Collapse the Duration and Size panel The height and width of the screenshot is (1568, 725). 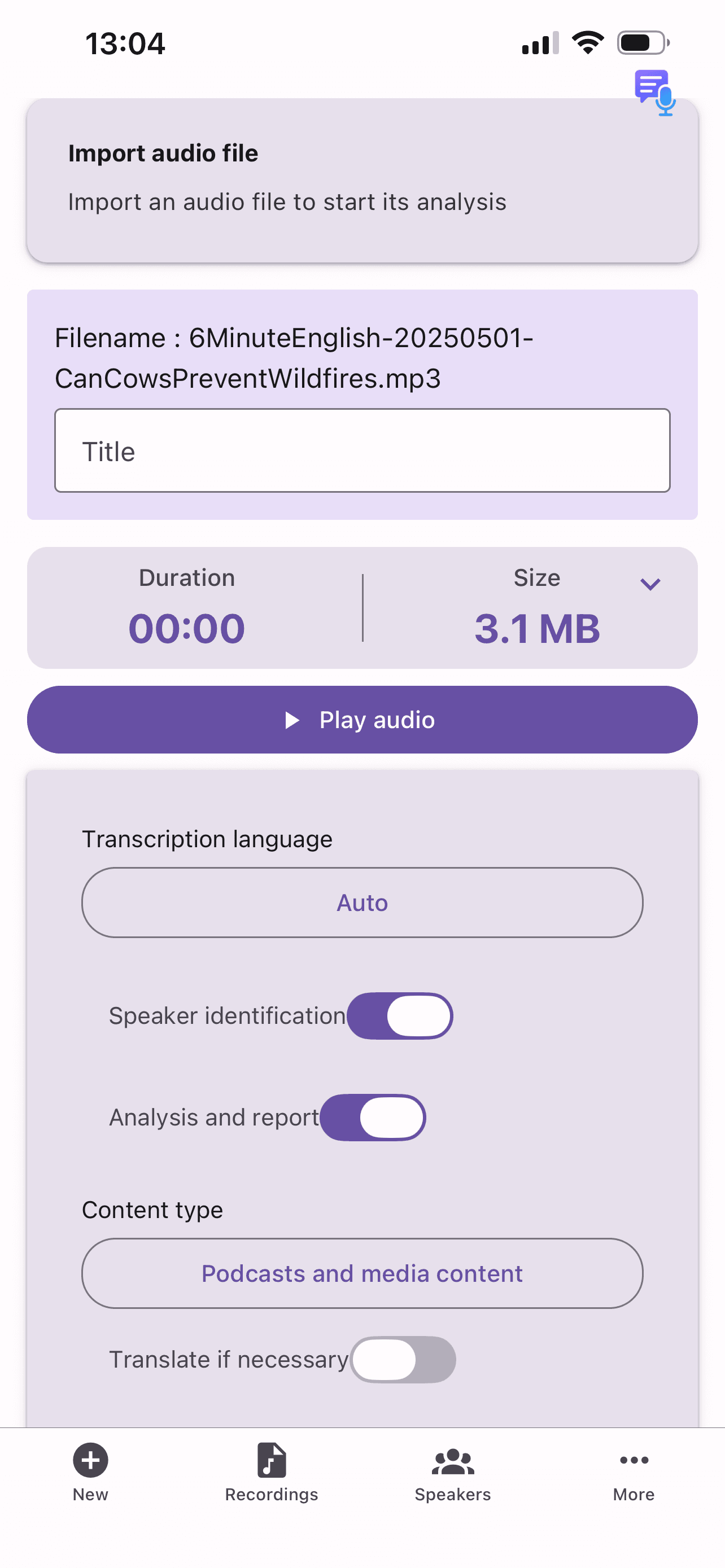[x=649, y=584]
